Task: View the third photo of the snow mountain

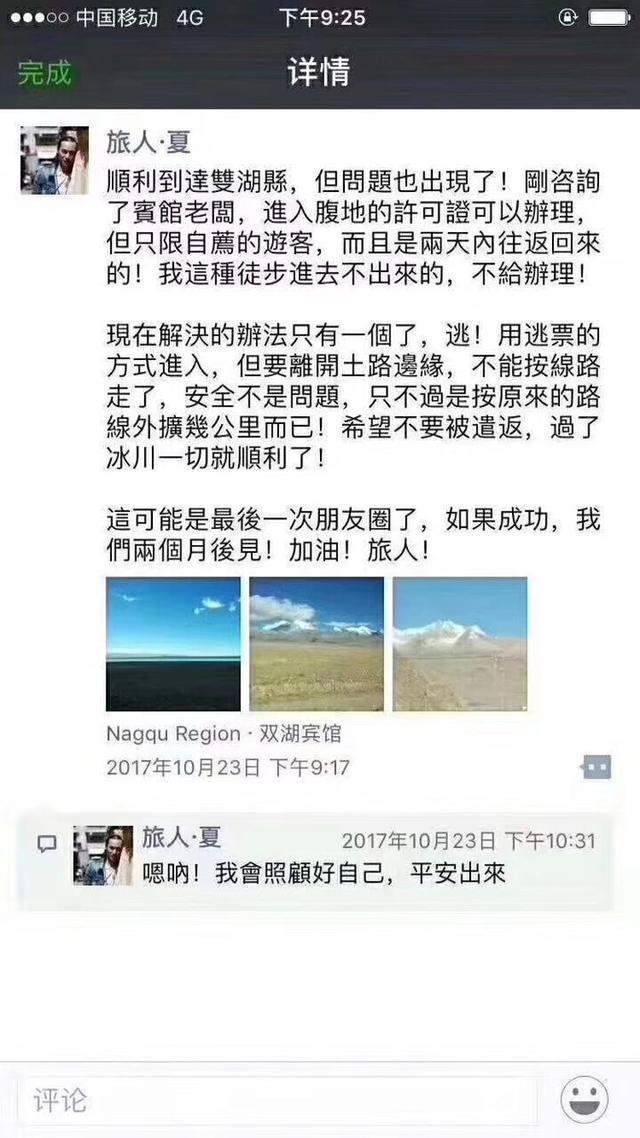Action: pos(459,644)
